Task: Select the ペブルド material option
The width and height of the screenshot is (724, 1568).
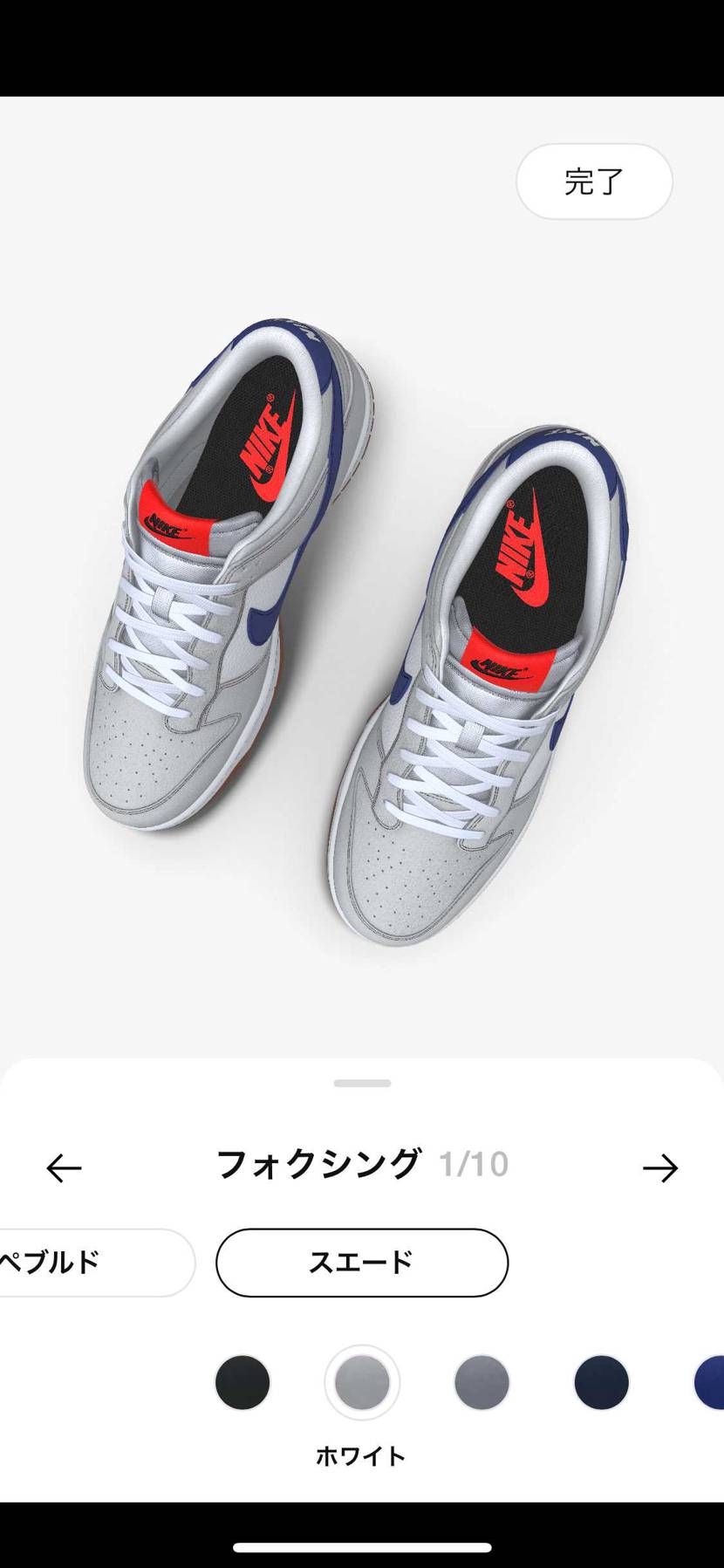Action: coord(87,1262)
